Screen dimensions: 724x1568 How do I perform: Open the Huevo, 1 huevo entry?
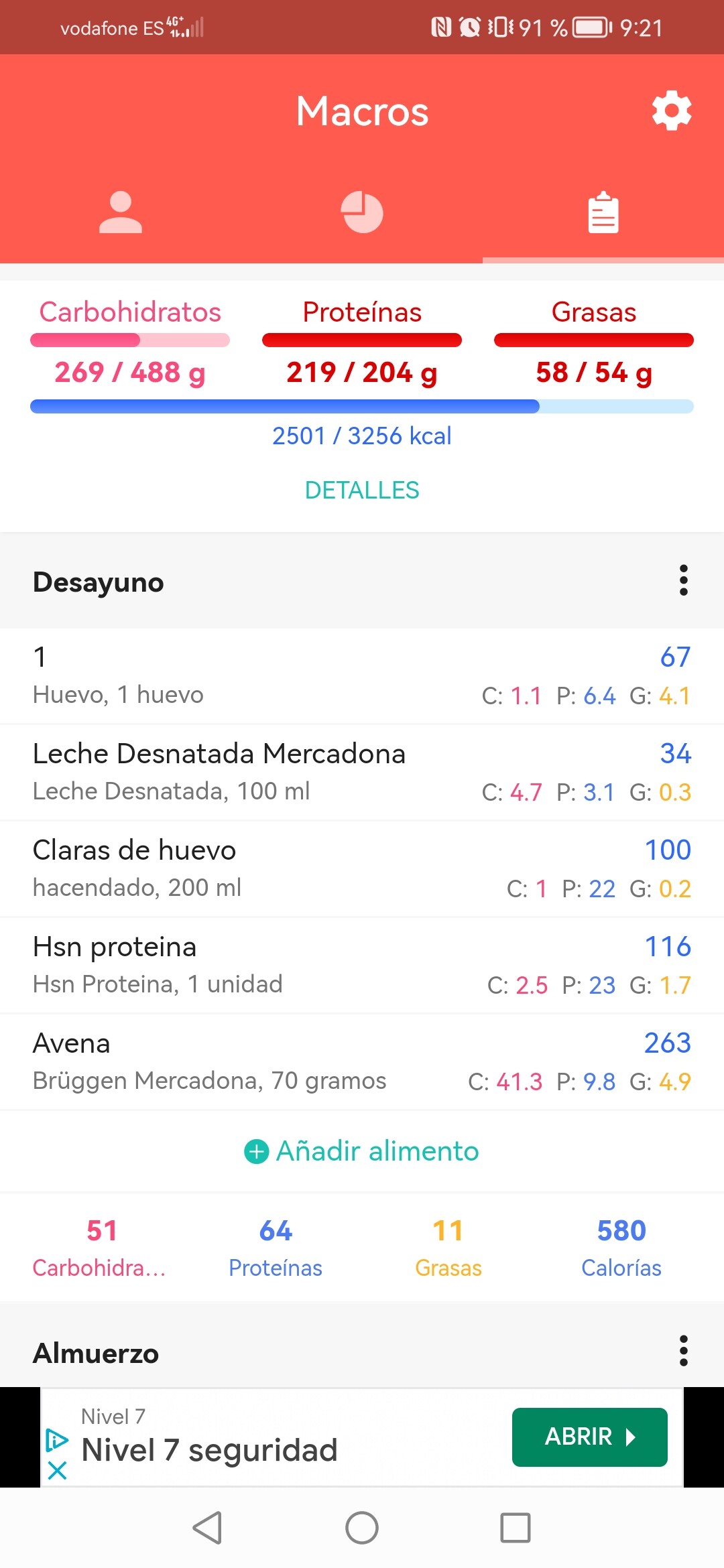(362, 675)
